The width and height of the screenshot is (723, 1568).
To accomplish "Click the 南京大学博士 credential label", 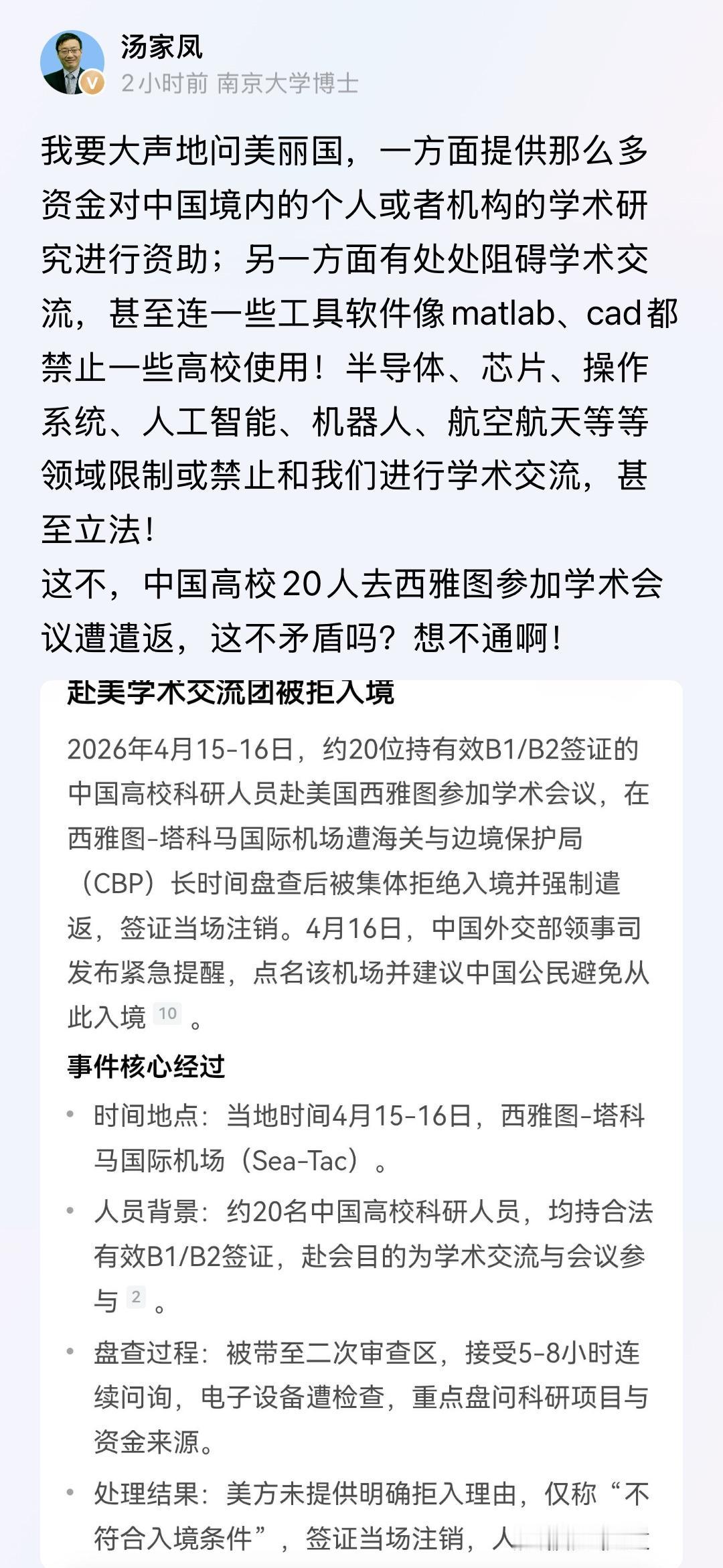I will pyautogui.click(x=288, y=82).
